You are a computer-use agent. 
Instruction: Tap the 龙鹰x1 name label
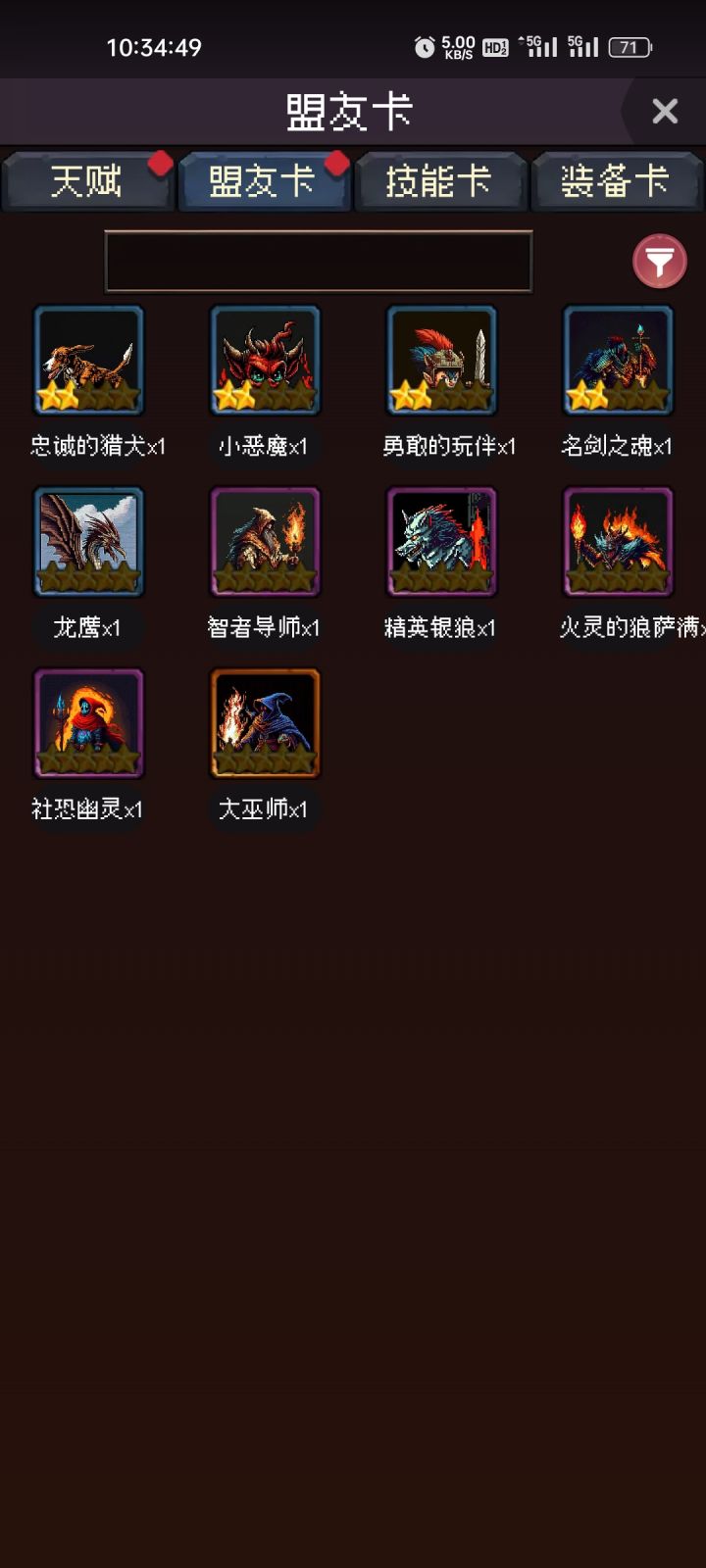pyautogui.click(x=88, y=628)
